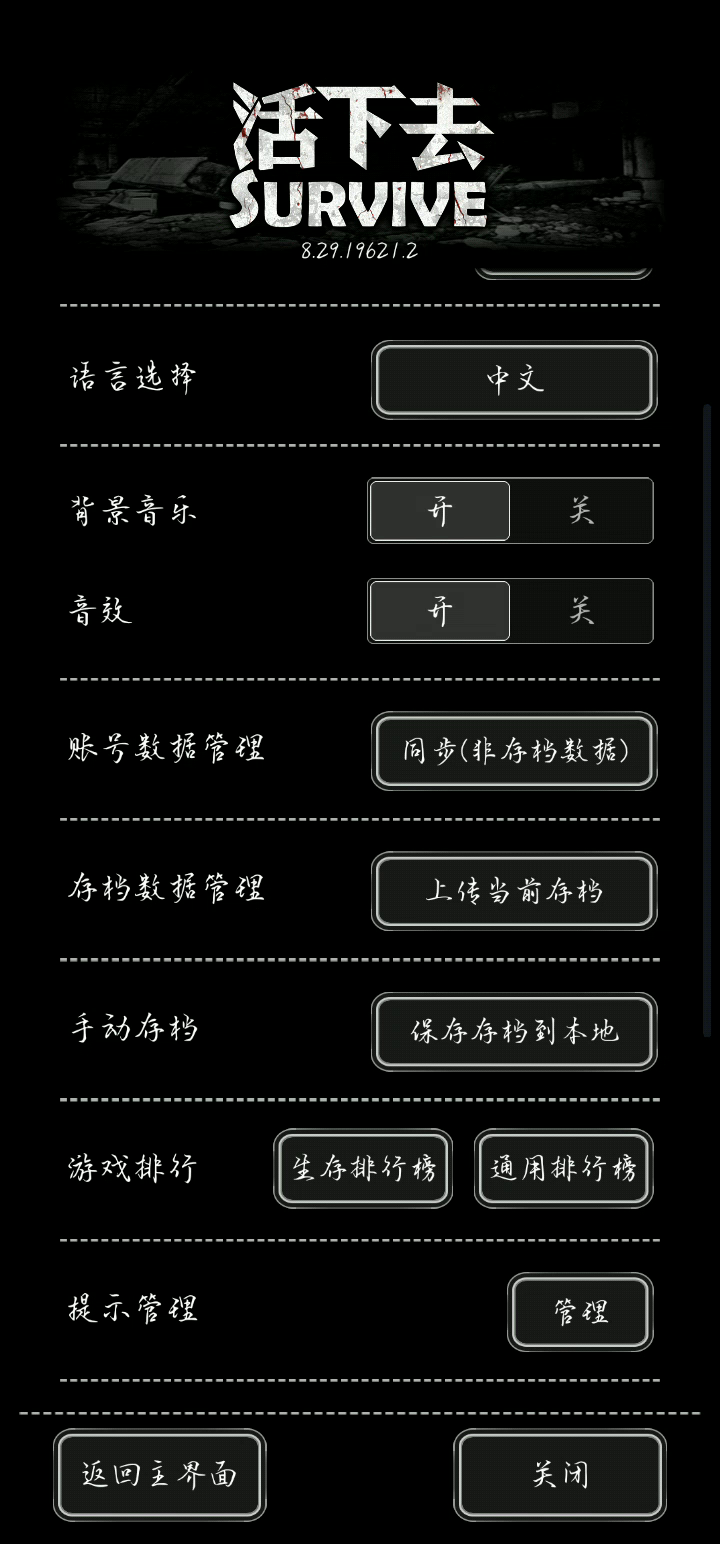The width and height of the screenshot is (720, 1544).
Task: Turn 背景音乐 off with 关
Action: coord(581,511)
